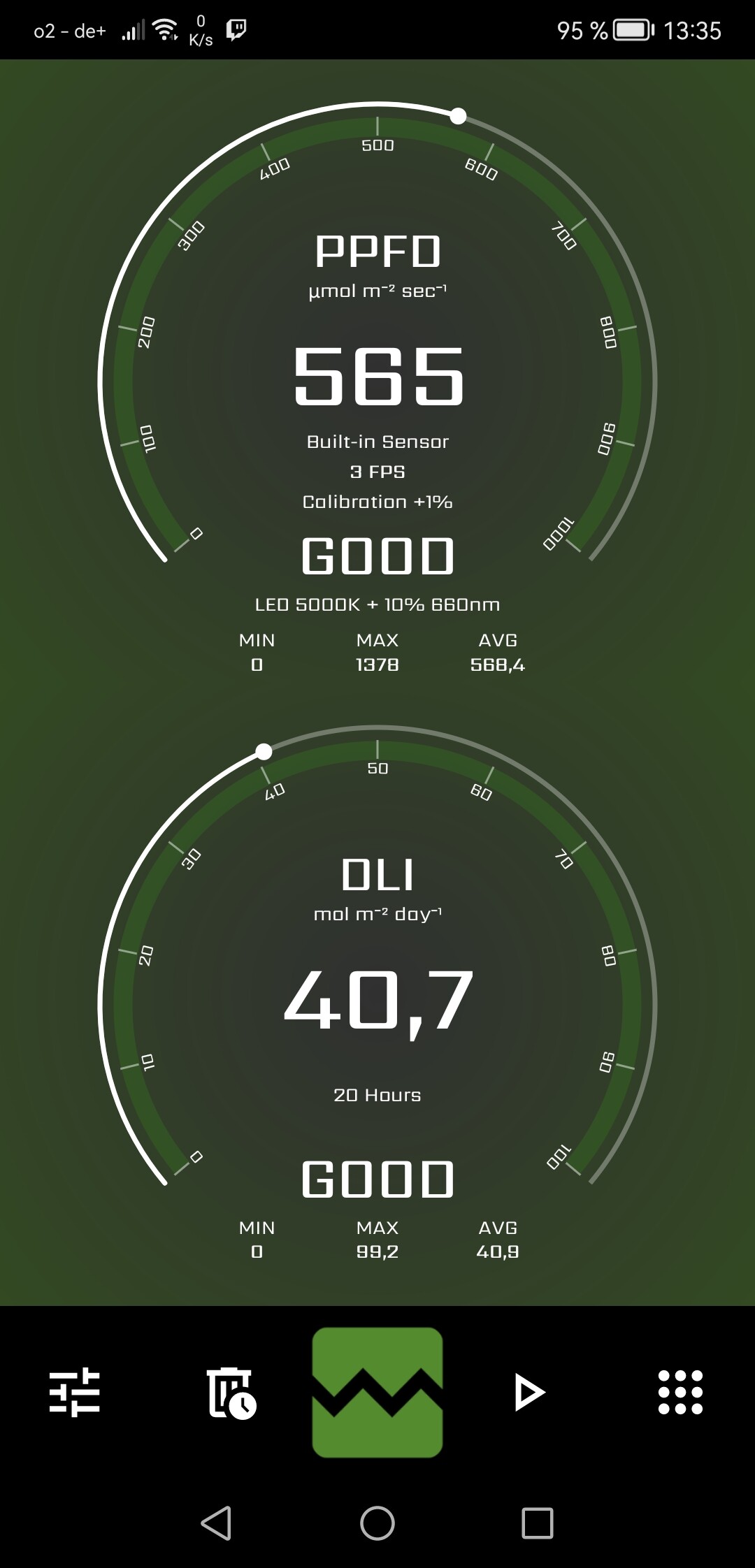Change the LED 5000K + 10% 660nm light source
Viewport: 755px width, 1568px height.
point(377,604)
